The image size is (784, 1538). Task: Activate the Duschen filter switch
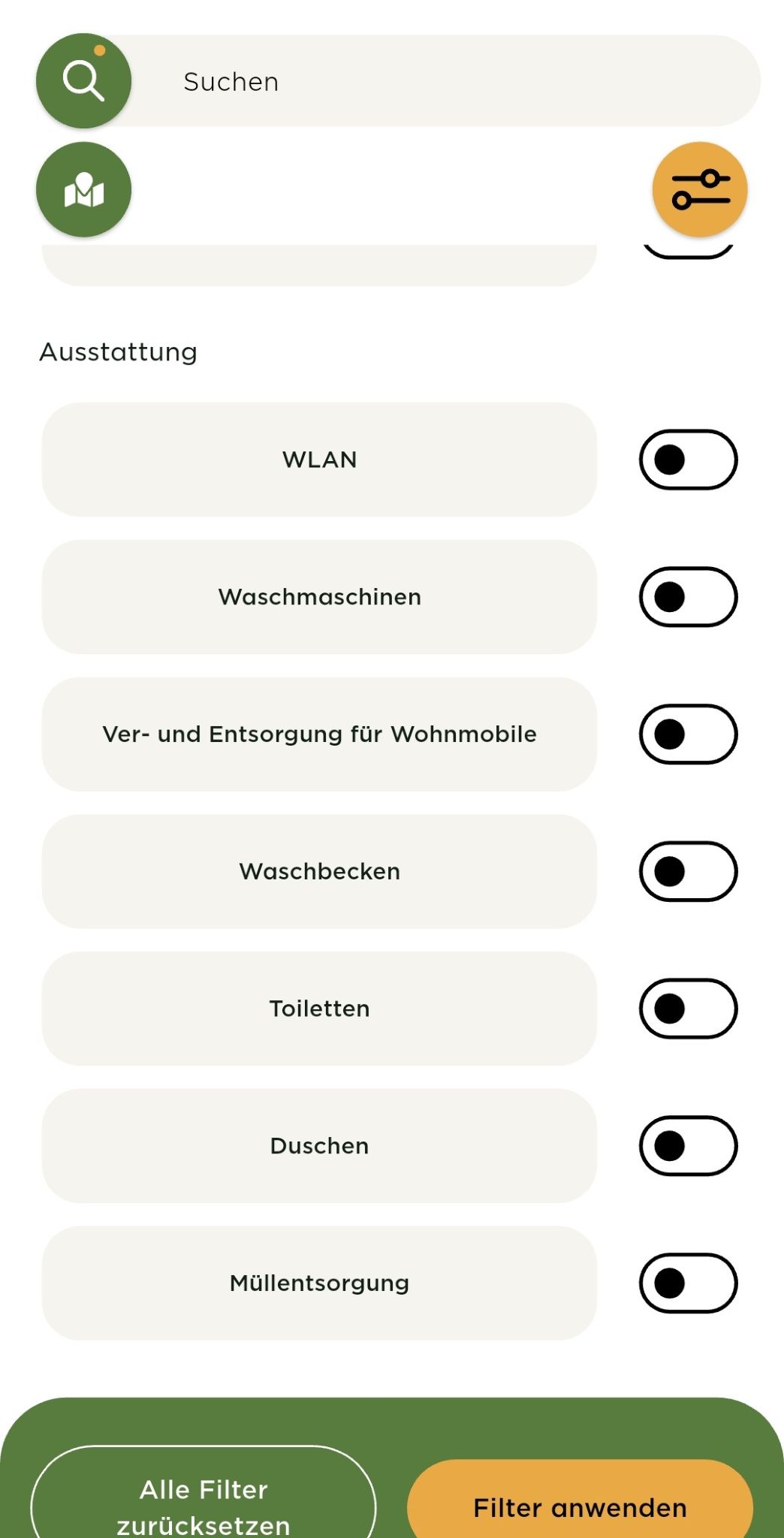(688, 1146)
